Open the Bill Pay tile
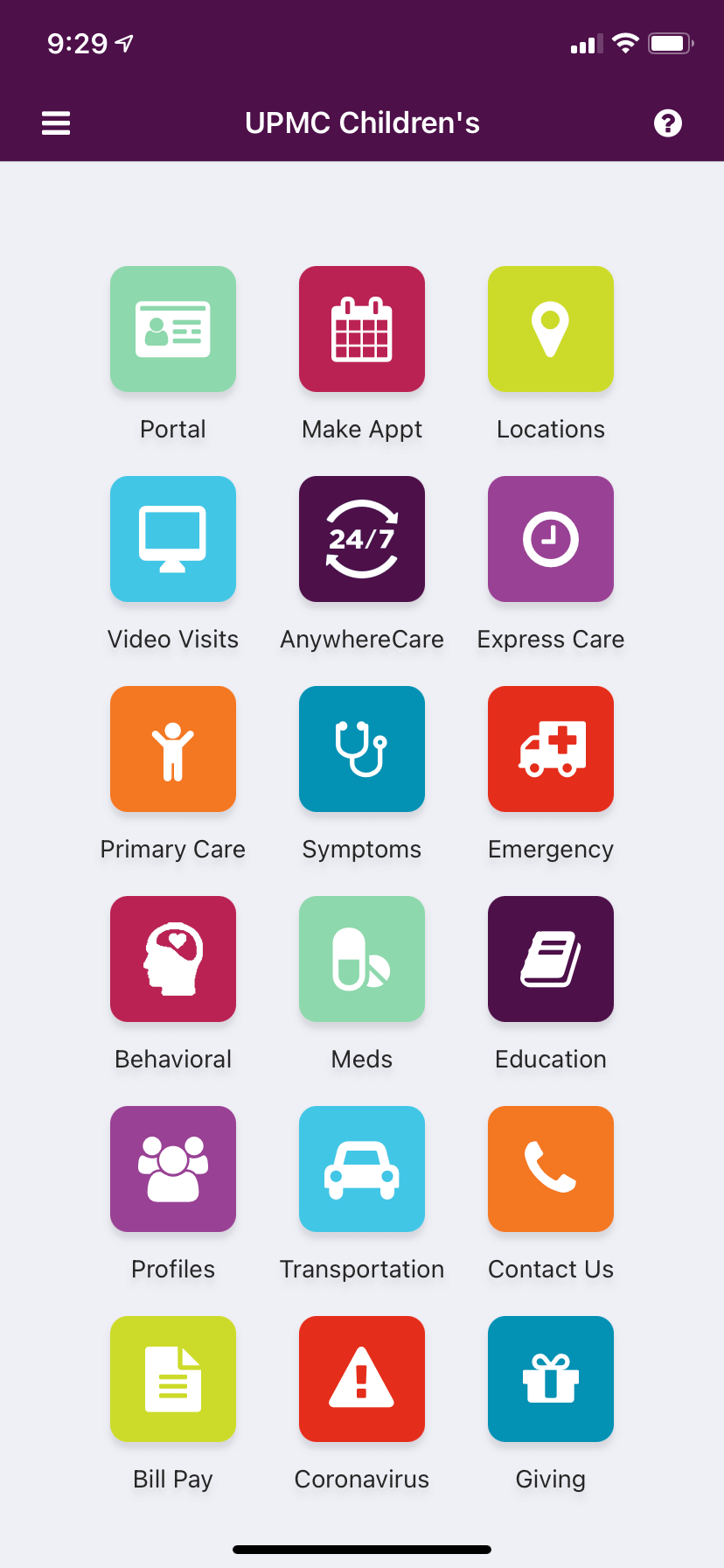Viewport: 724px width, 1568px height. [172, 1379]
